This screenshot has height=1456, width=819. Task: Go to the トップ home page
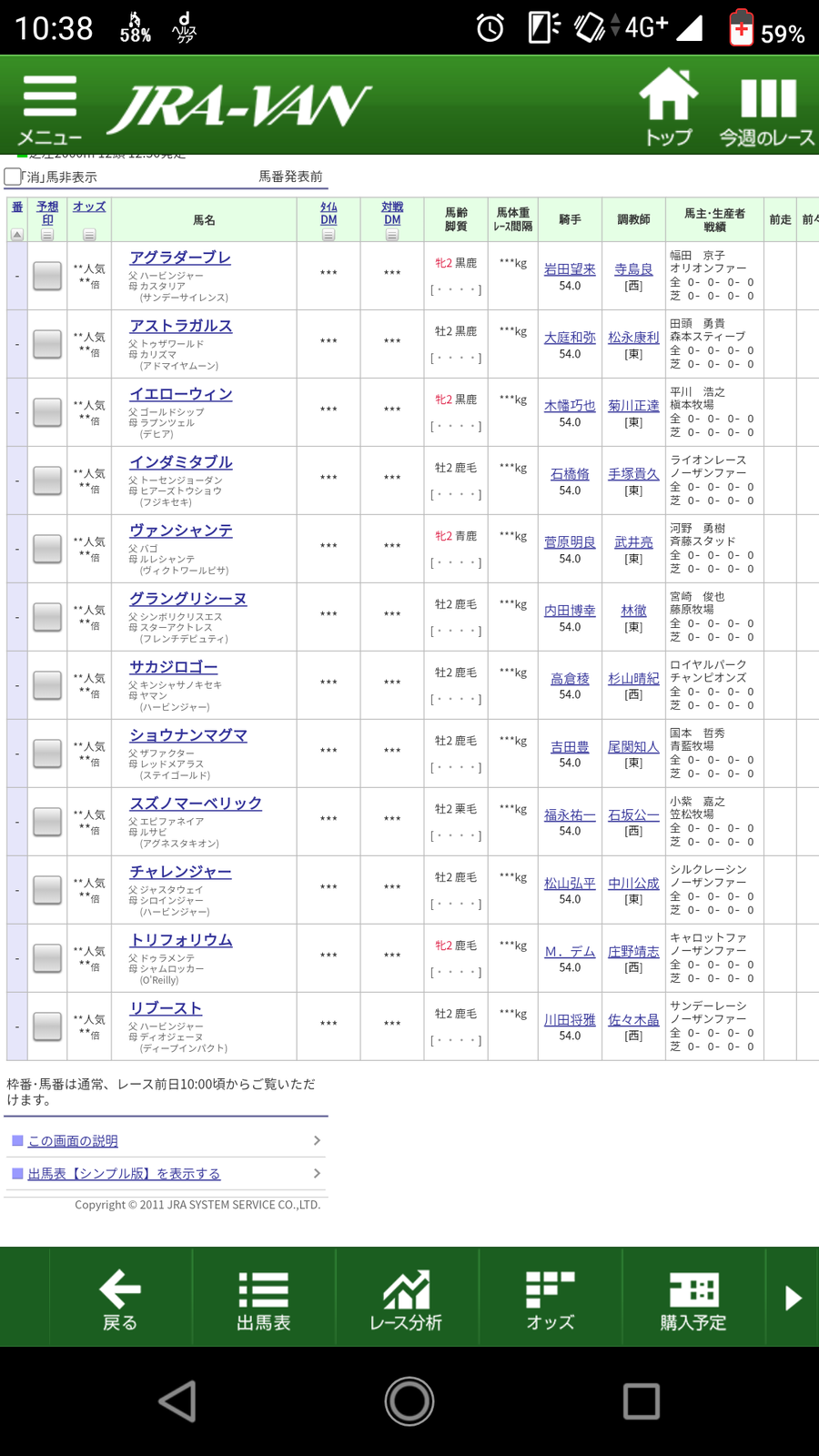click(x=669, y=106)
